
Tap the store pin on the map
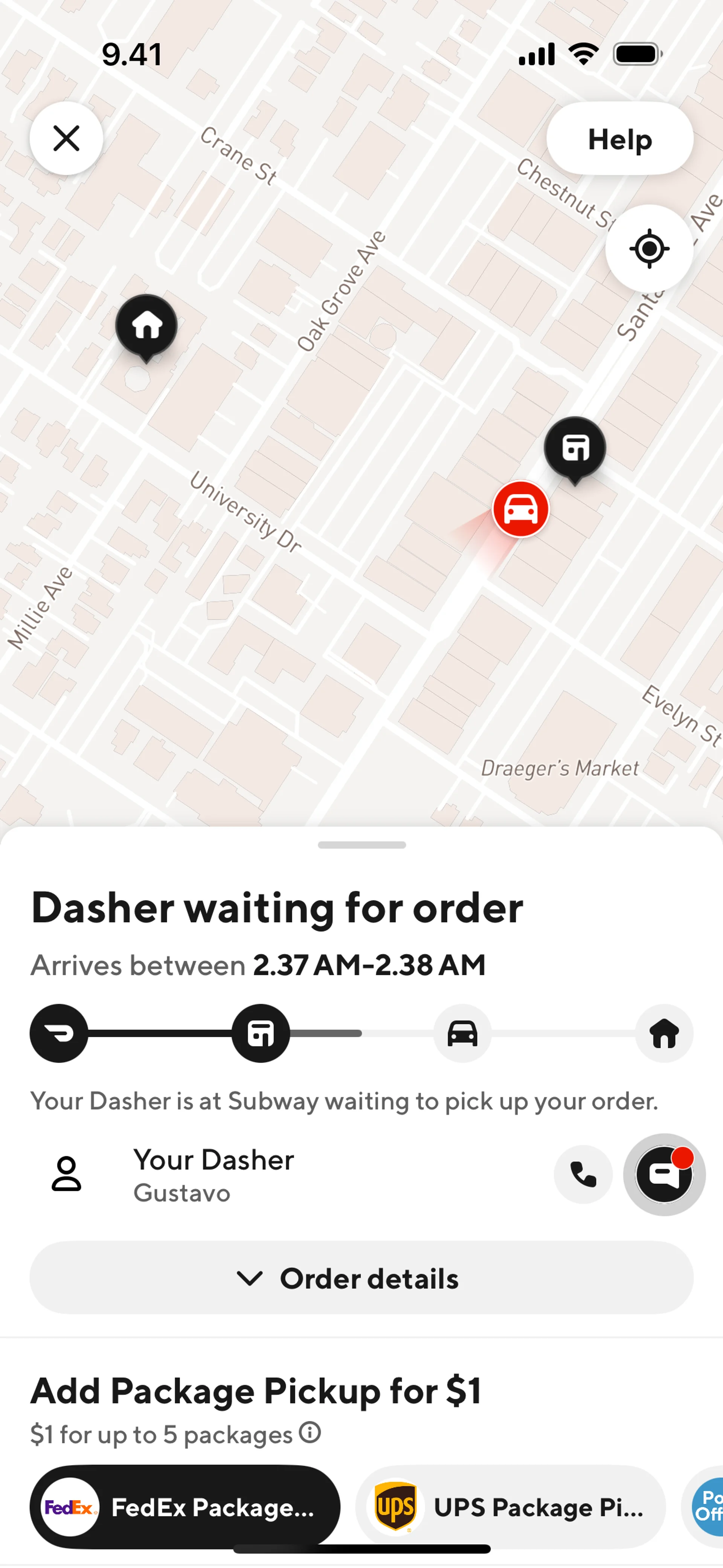(575, 449)
